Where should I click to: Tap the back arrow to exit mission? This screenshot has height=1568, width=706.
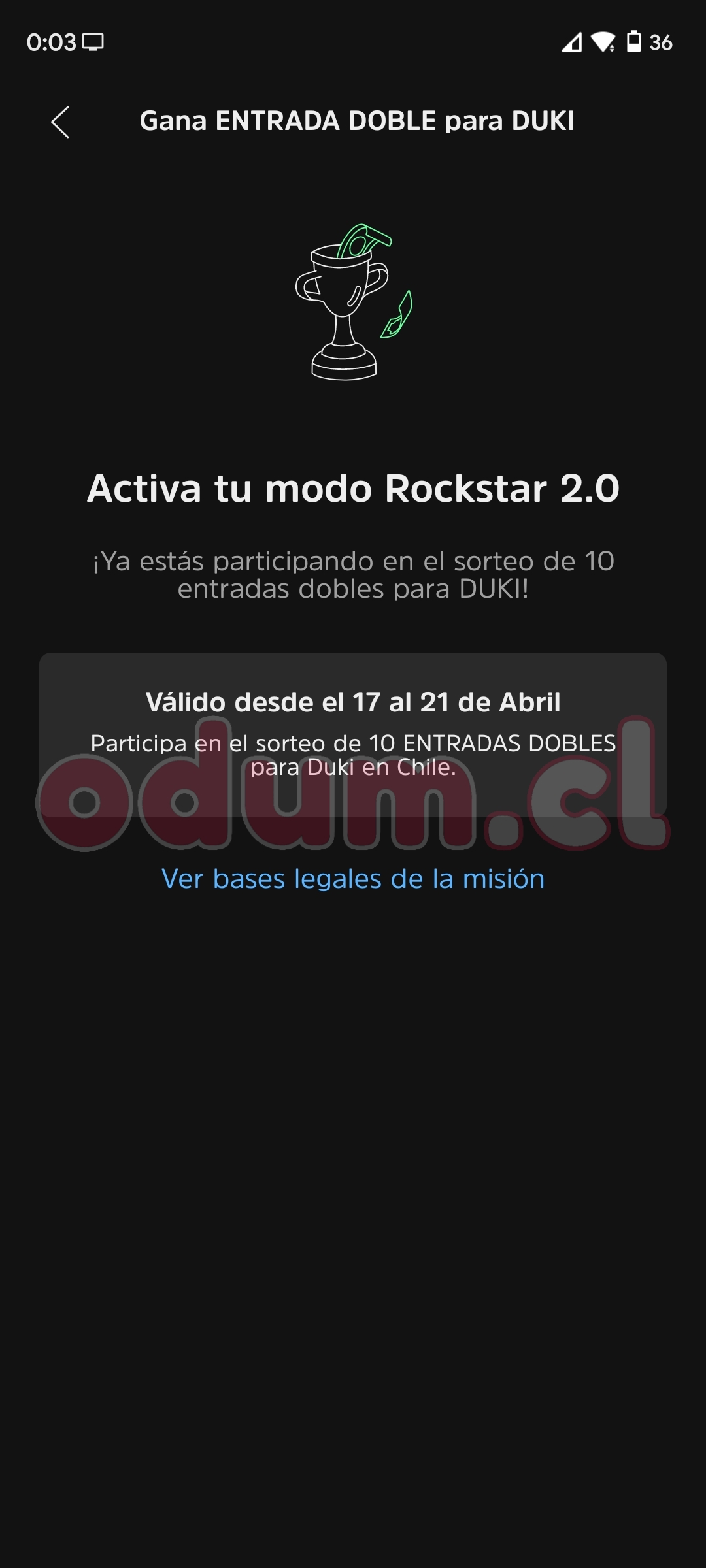[x=60, y=122]
